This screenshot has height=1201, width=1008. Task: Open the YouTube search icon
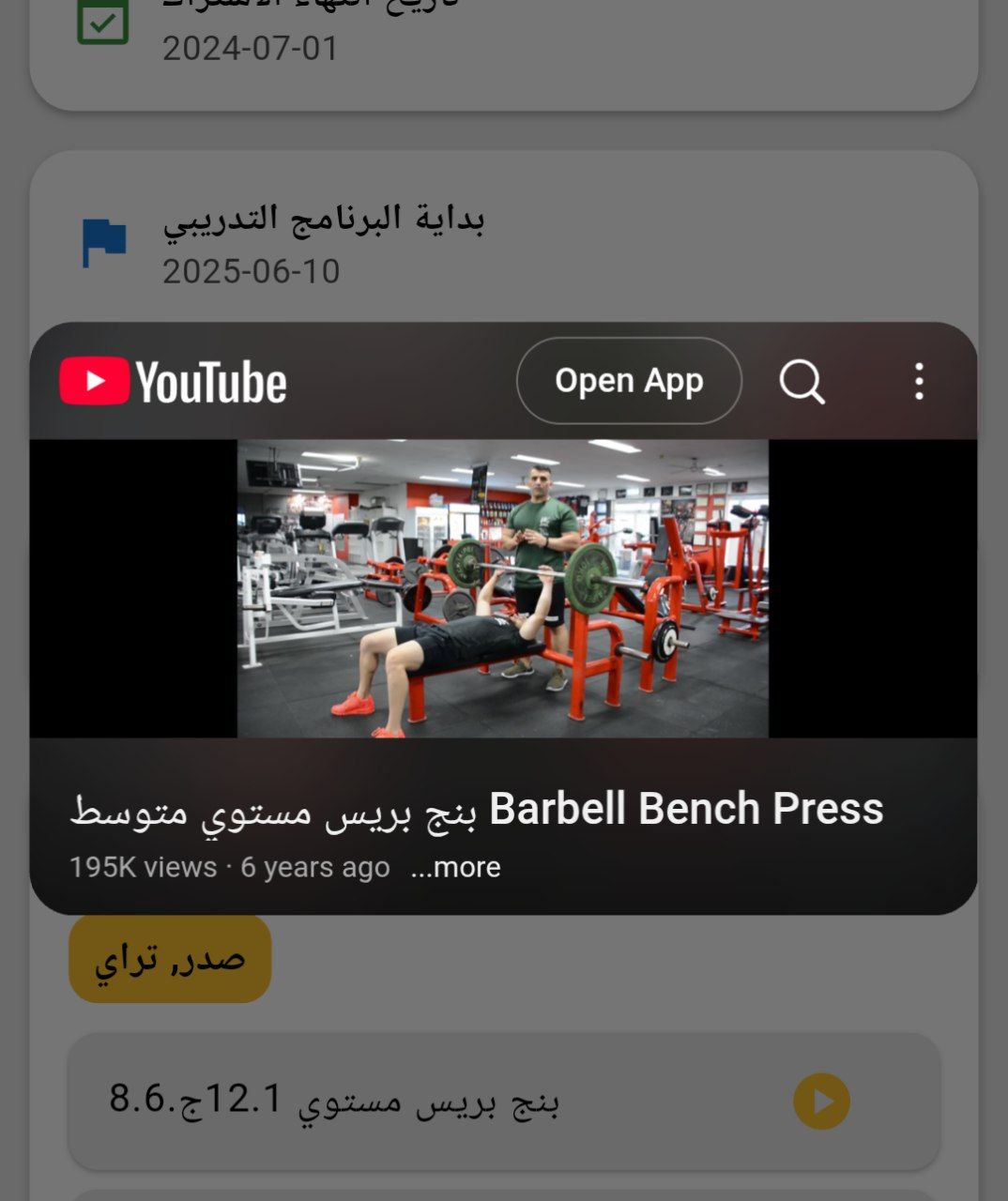(802, 382)
